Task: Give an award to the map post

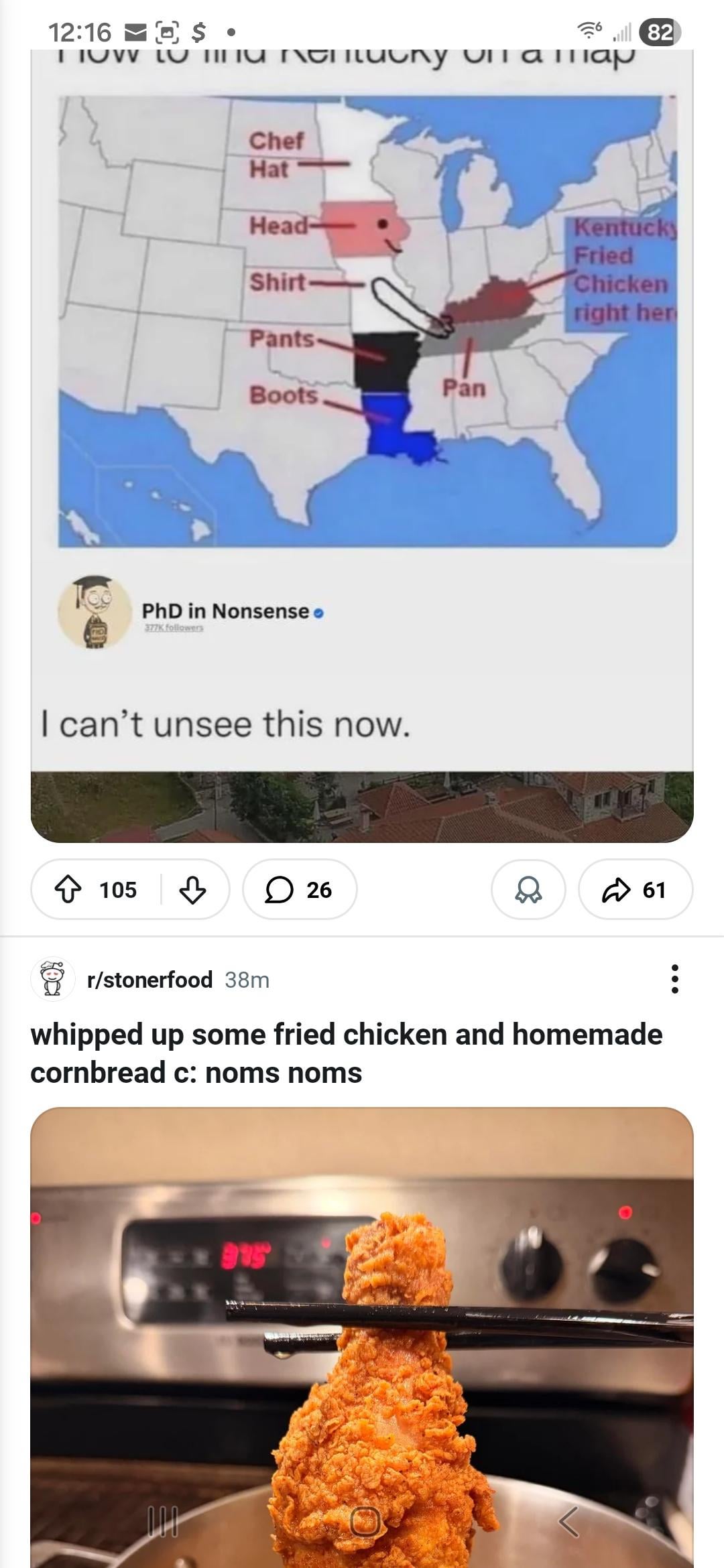Action: tap(528, 890)
